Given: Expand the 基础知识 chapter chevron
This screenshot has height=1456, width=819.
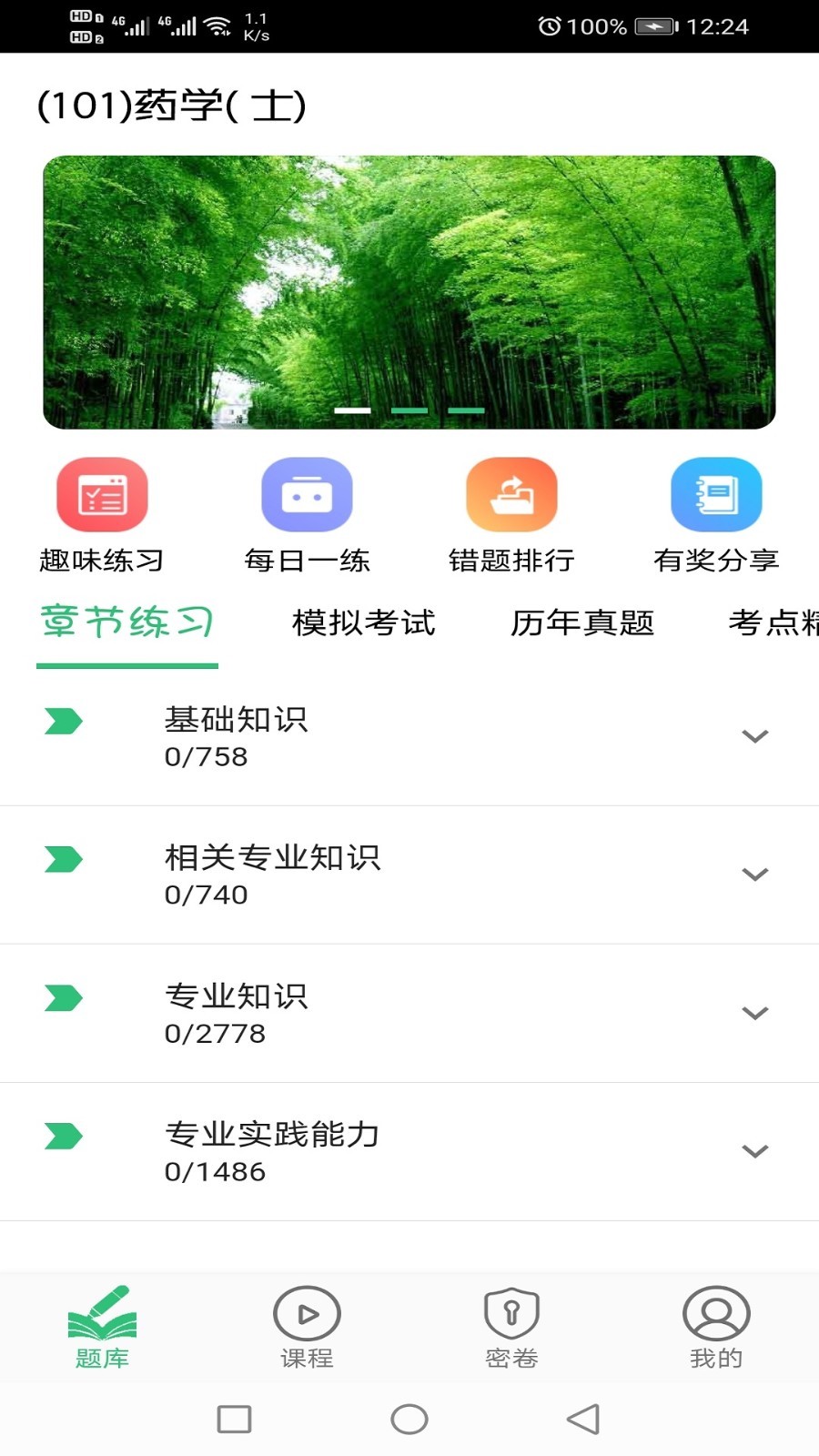Looking at the screenshot, I should tap(754, 735).
